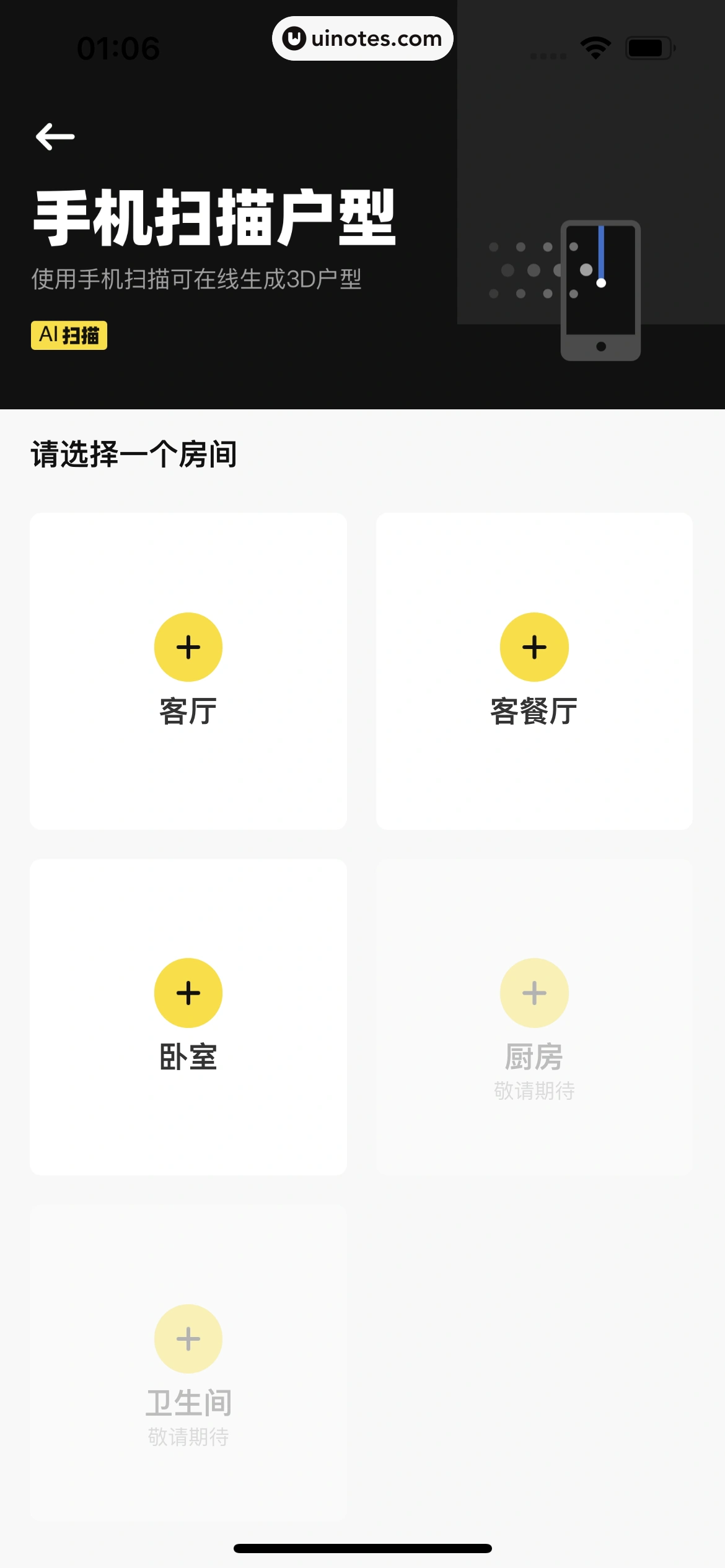Tap the plus icon on the 客餐厅 card
The height and width of the screenshot is (1568, 725).
(x=534, y=647)
